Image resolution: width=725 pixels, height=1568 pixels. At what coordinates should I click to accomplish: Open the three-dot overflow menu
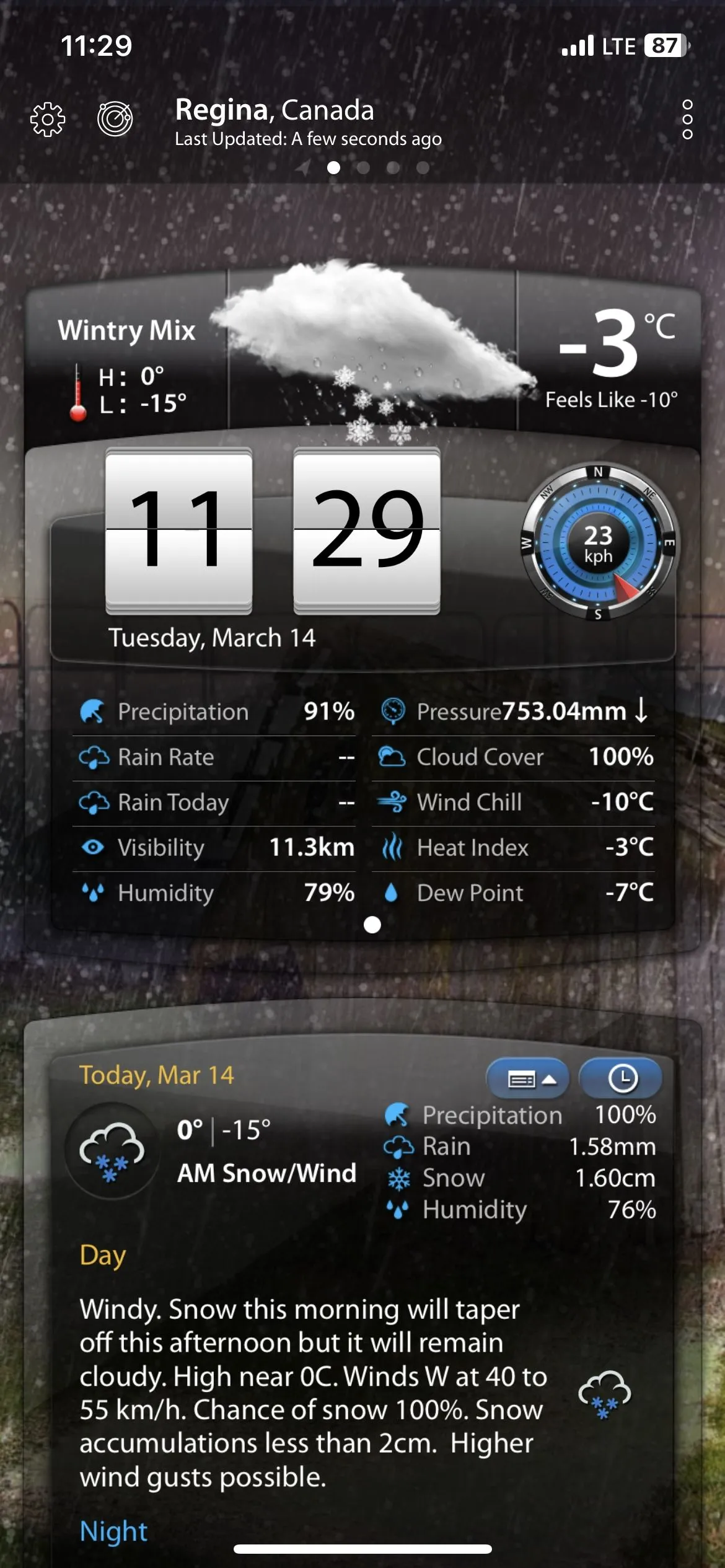(x=687, y=119)
